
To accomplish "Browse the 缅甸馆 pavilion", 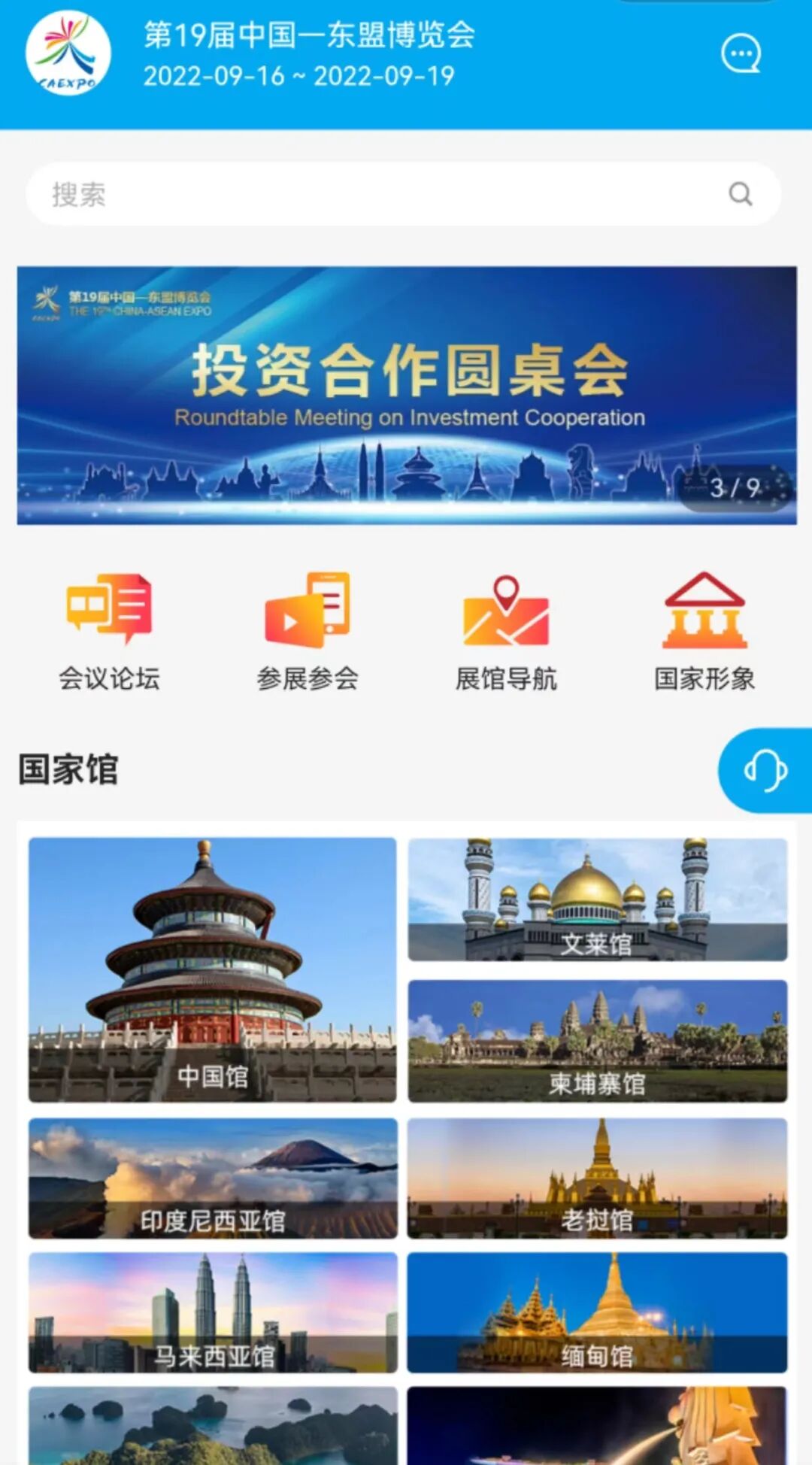I will click(598, 1312).
